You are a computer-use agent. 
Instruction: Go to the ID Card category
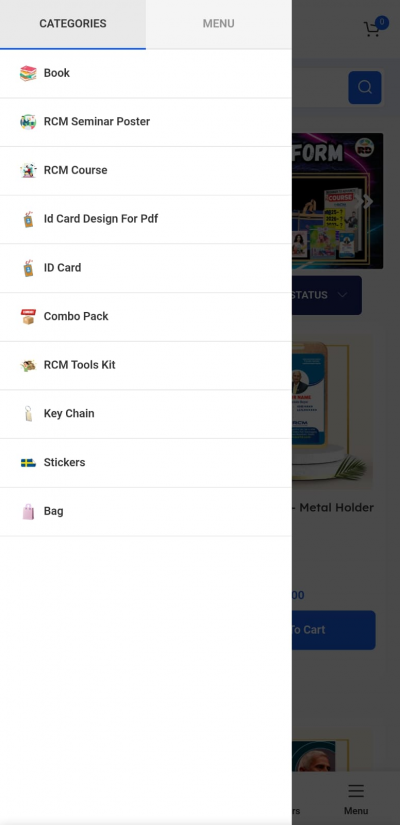[x=146, y=268]
